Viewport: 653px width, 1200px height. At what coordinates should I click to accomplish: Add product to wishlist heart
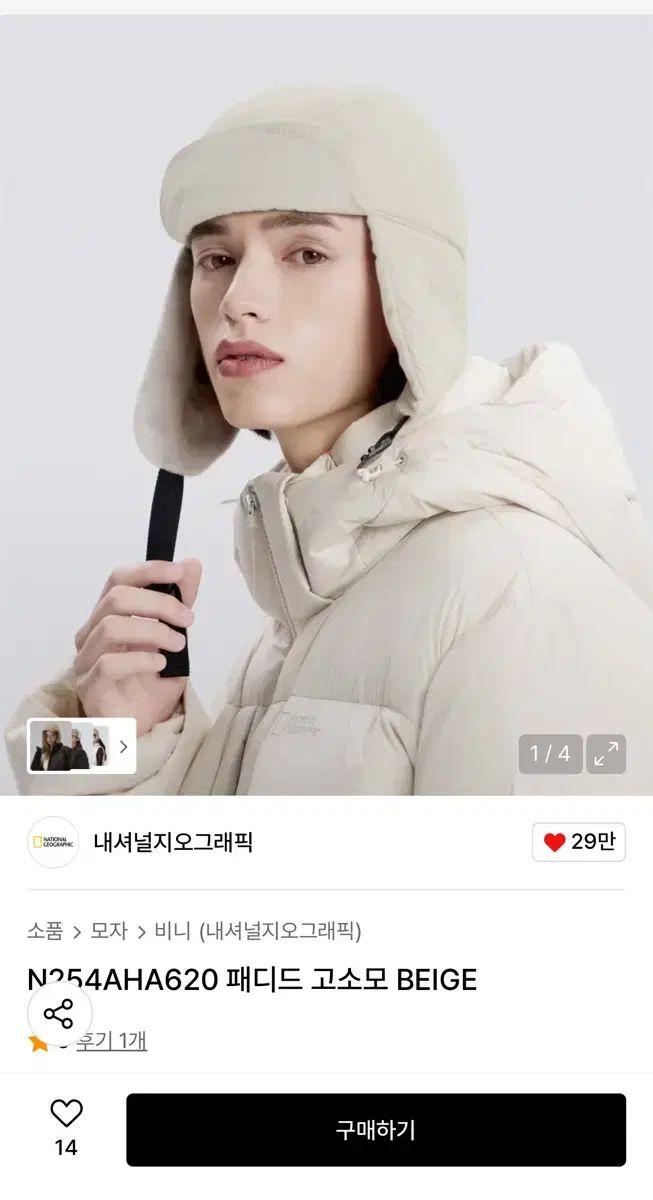click(66, 1114)
